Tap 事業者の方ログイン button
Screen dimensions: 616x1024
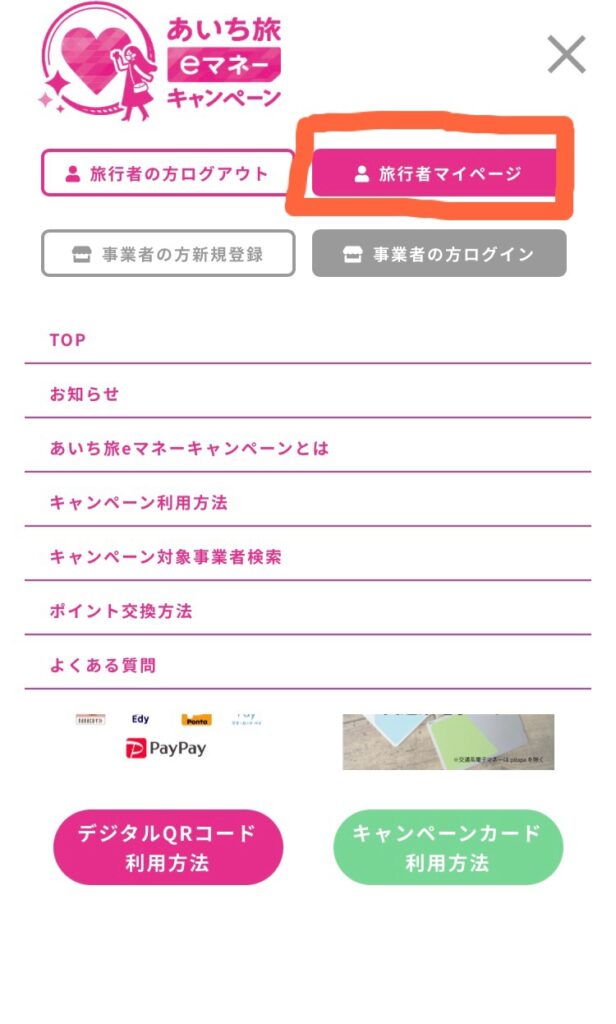tap(439, 253)
